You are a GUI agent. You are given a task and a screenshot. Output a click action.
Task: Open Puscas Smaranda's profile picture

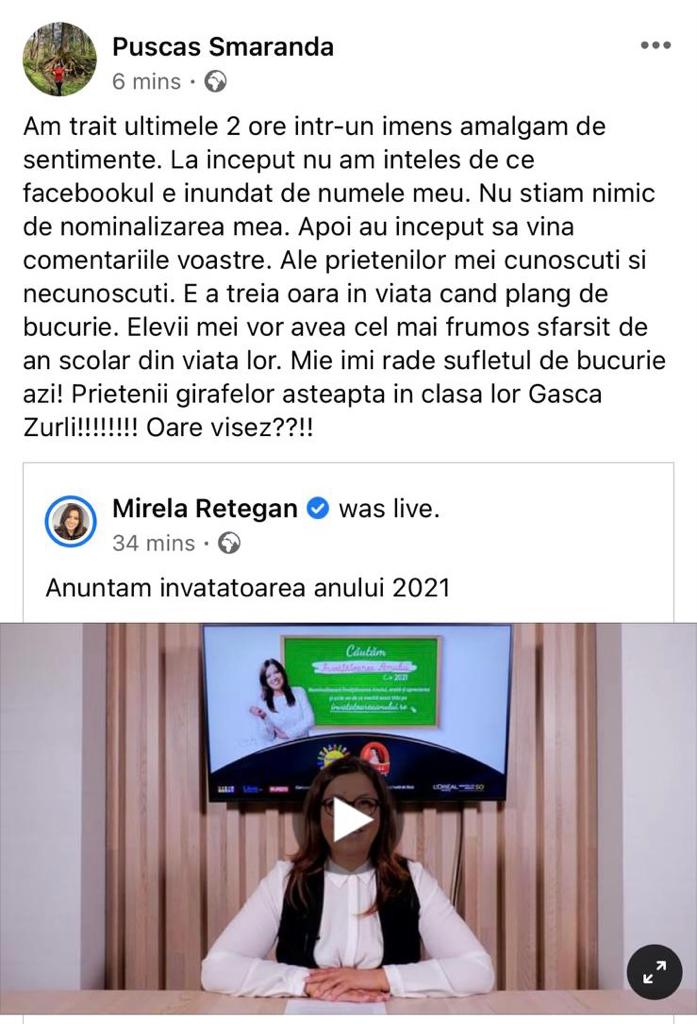[x=60, y=59]
